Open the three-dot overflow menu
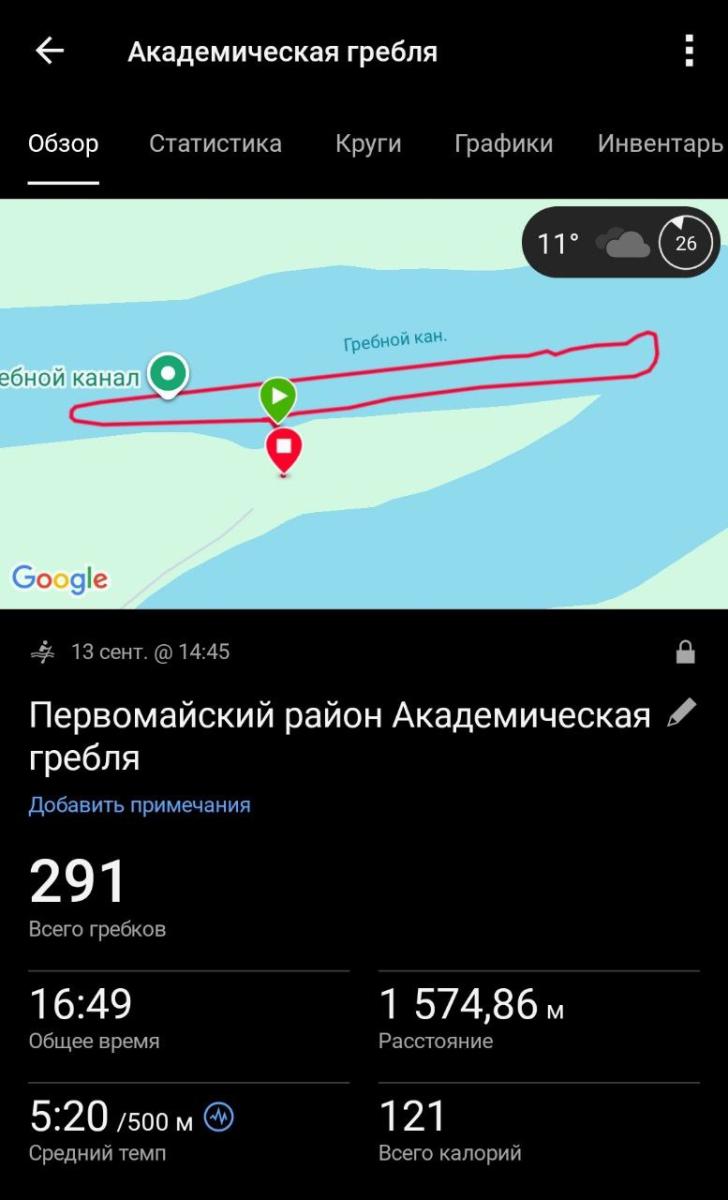The width and height of the screenshot is (728, 1200). point(688,52)
